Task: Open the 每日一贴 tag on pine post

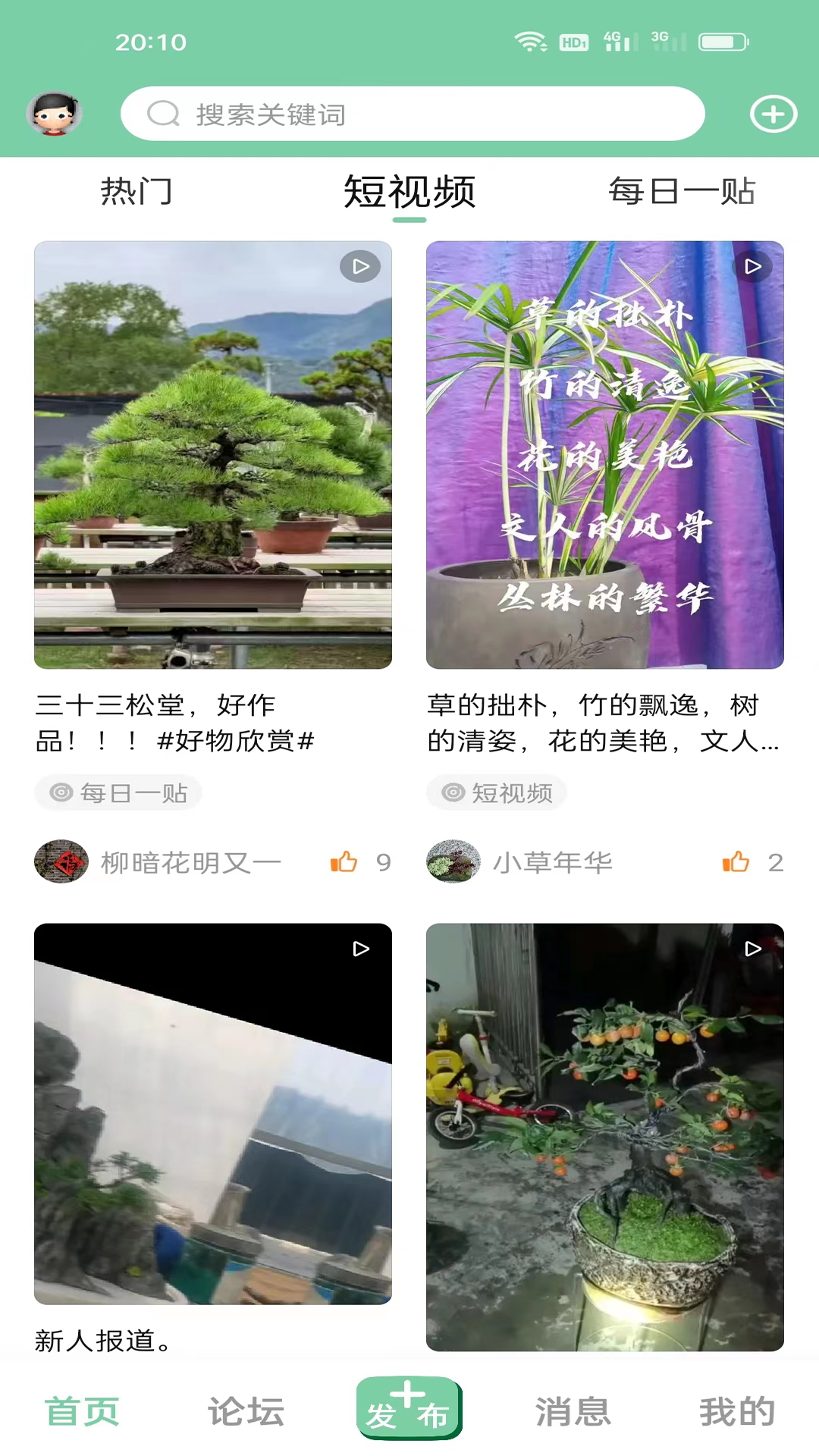Action: (x=118, y=792)
